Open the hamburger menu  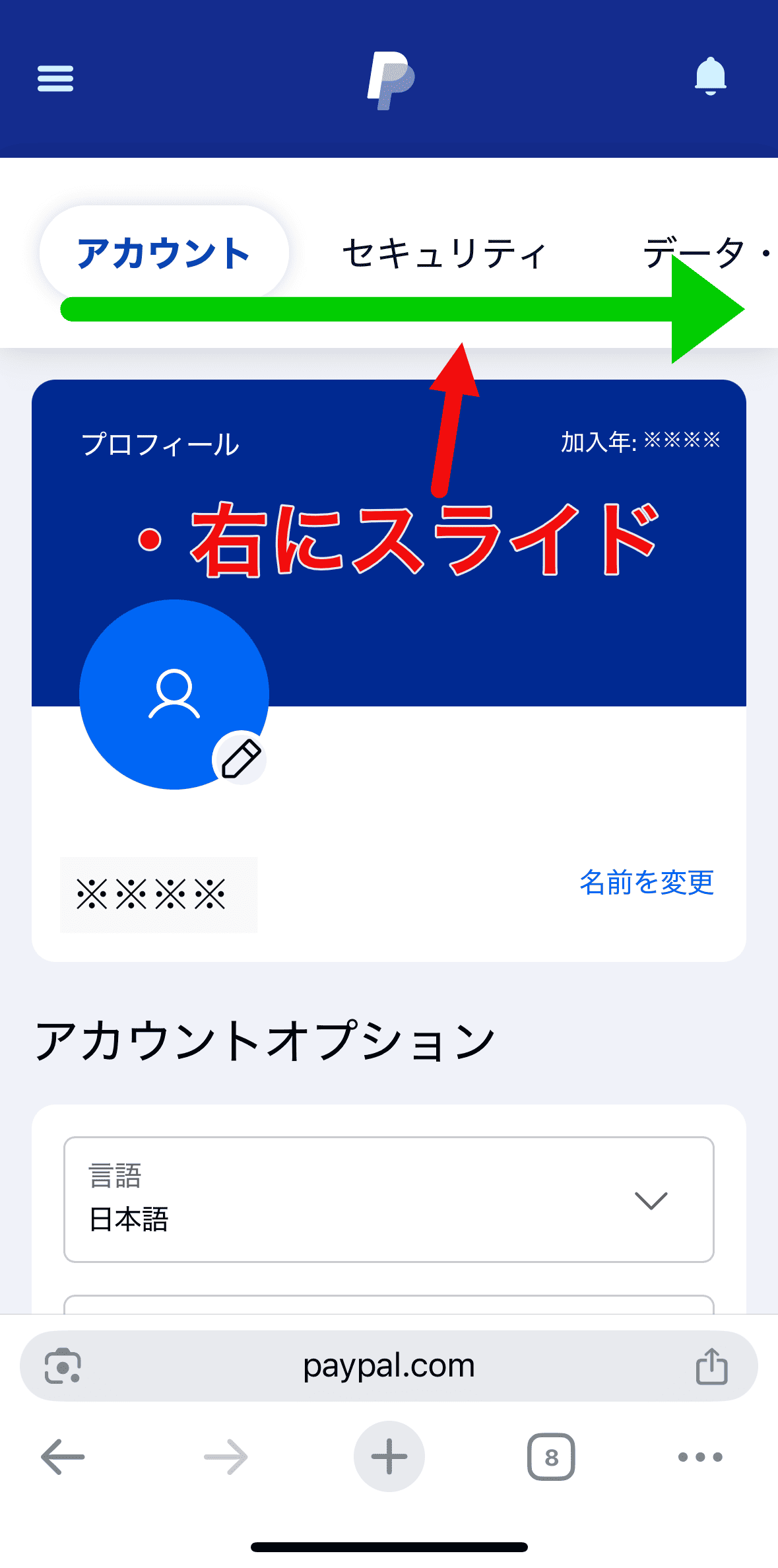pos(55,79)
